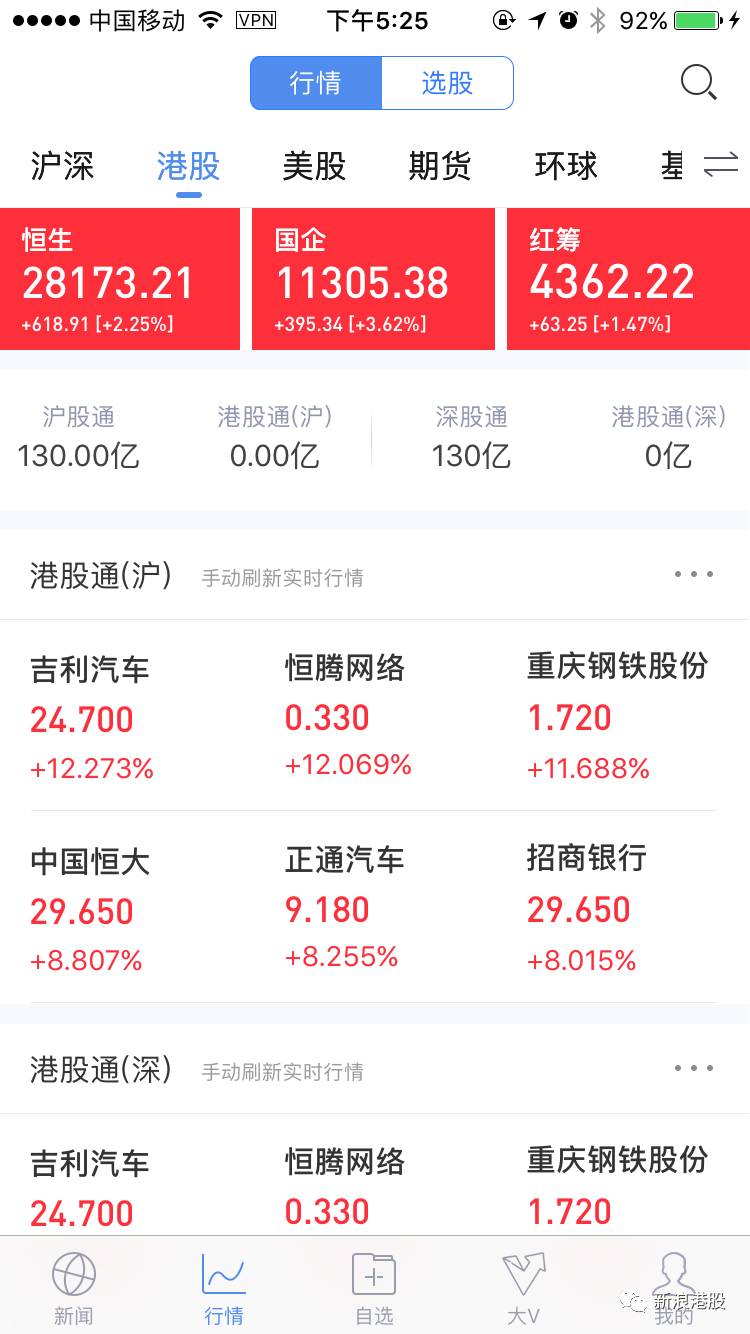Open the 恒生 index card
Image resolution: width=750 pixels, height=1334 pixels.
(x=120, y=279)
